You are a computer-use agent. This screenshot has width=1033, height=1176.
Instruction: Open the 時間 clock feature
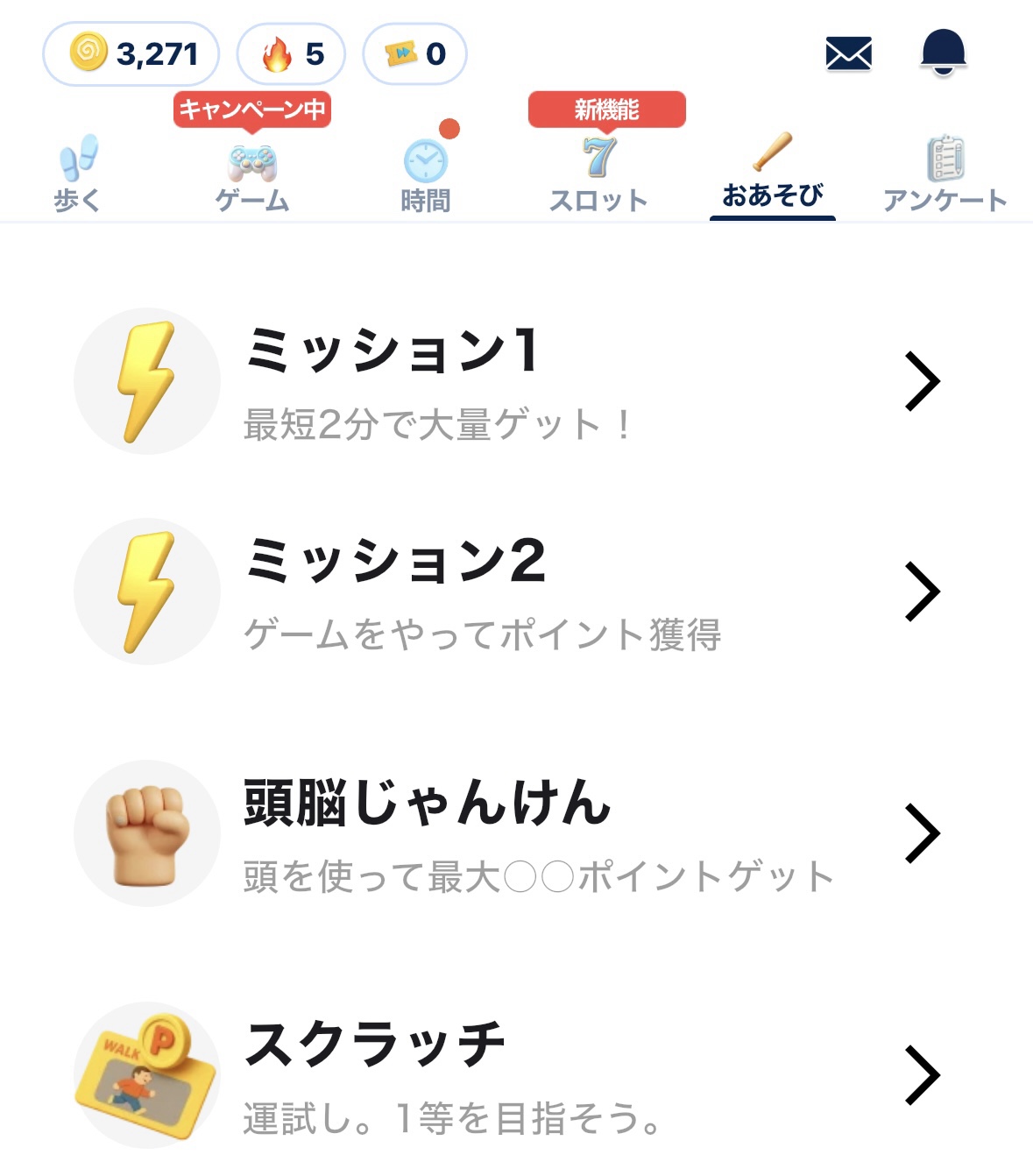click(424, 162)
